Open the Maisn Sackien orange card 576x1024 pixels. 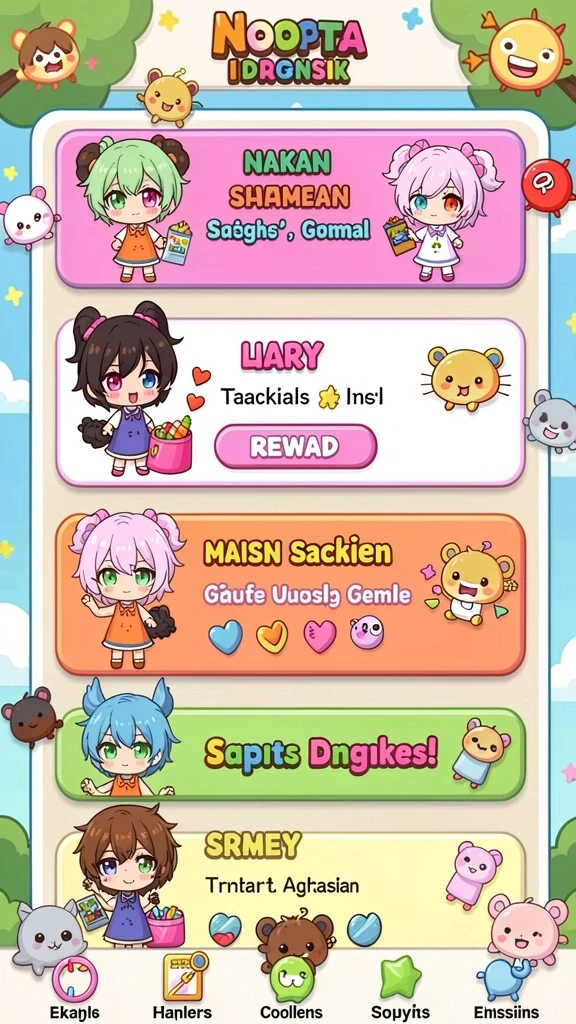pos(291,594)
